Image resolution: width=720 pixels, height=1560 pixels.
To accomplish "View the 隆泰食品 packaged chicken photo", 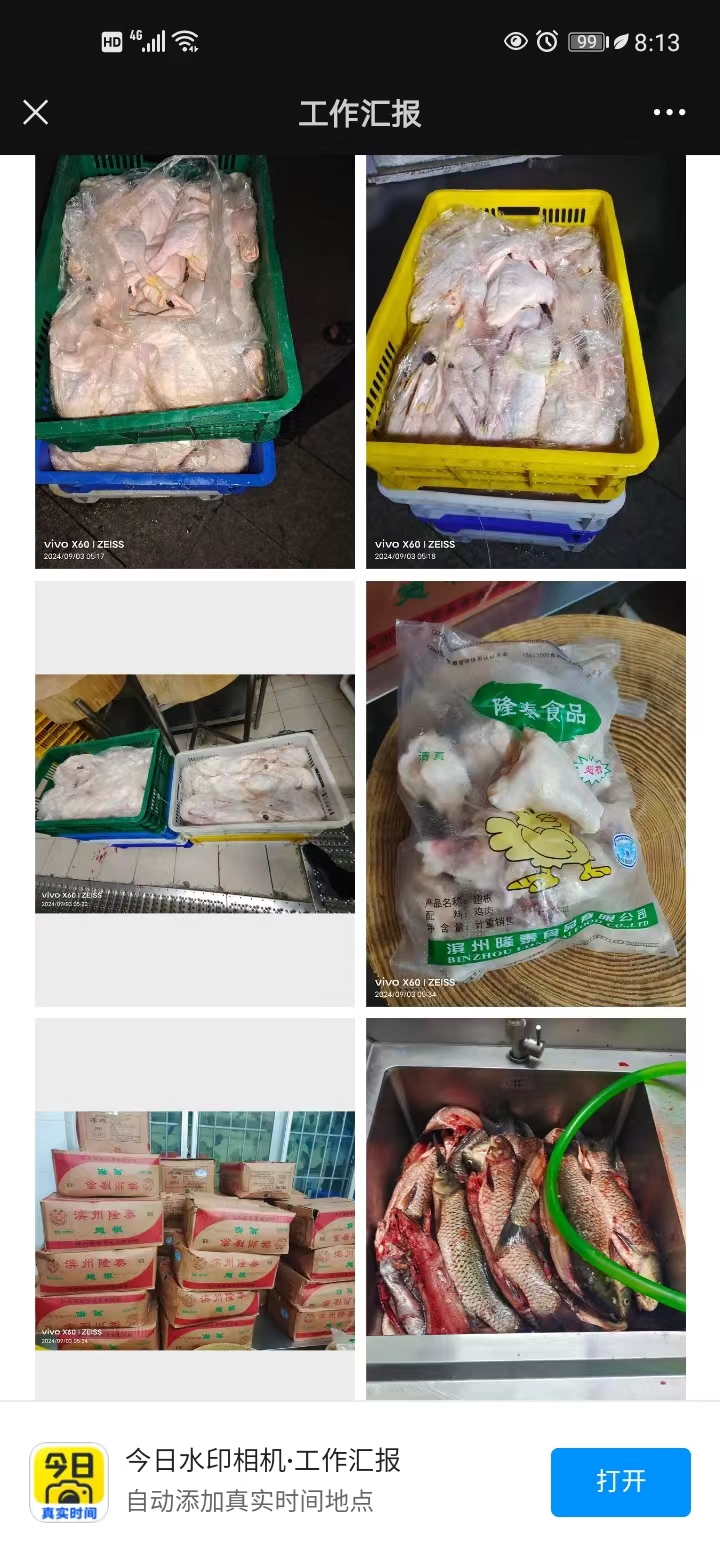I will [x=526, y=793].
